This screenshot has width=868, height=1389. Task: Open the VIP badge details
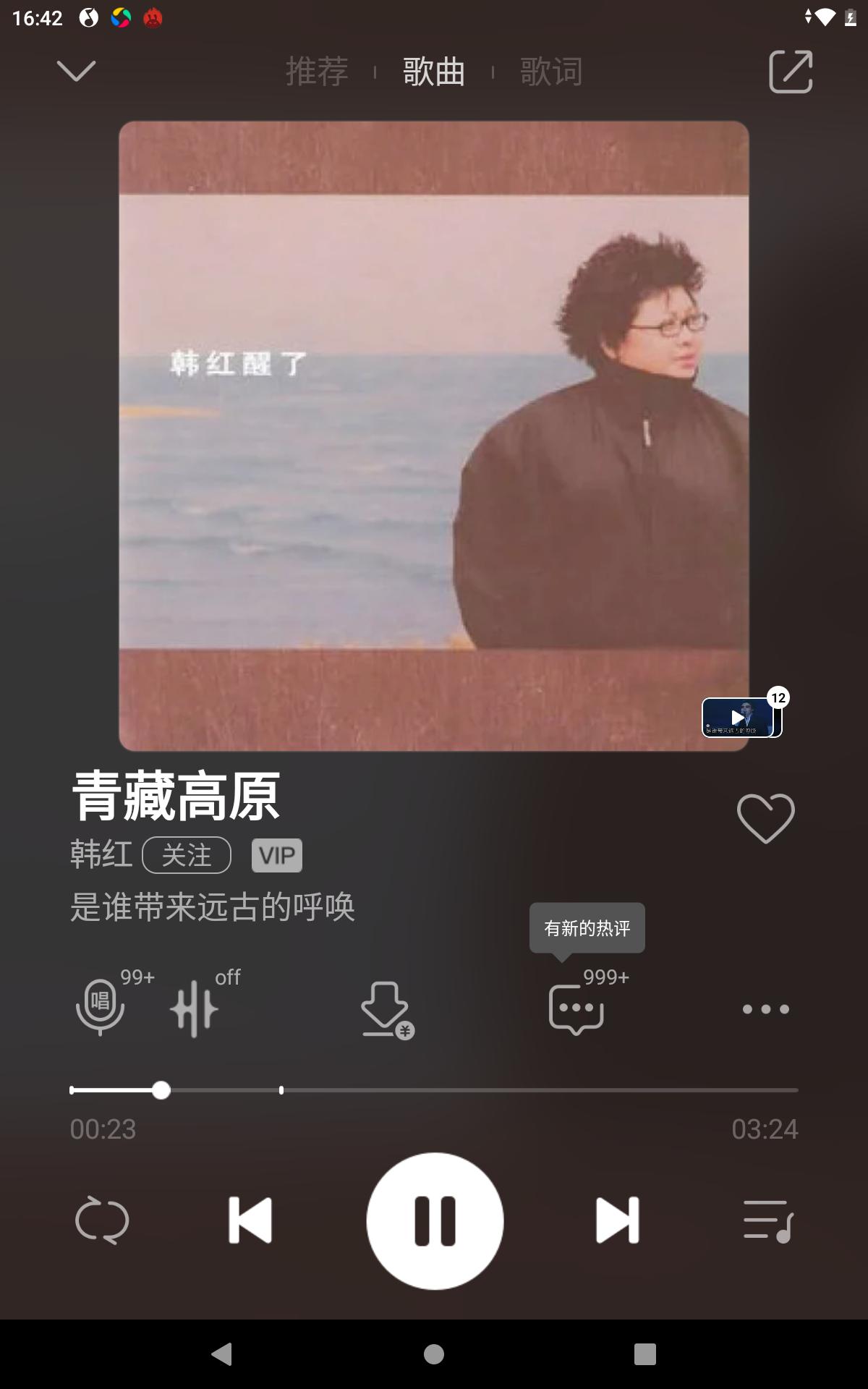pyautogui.click(x=277, y=855)
